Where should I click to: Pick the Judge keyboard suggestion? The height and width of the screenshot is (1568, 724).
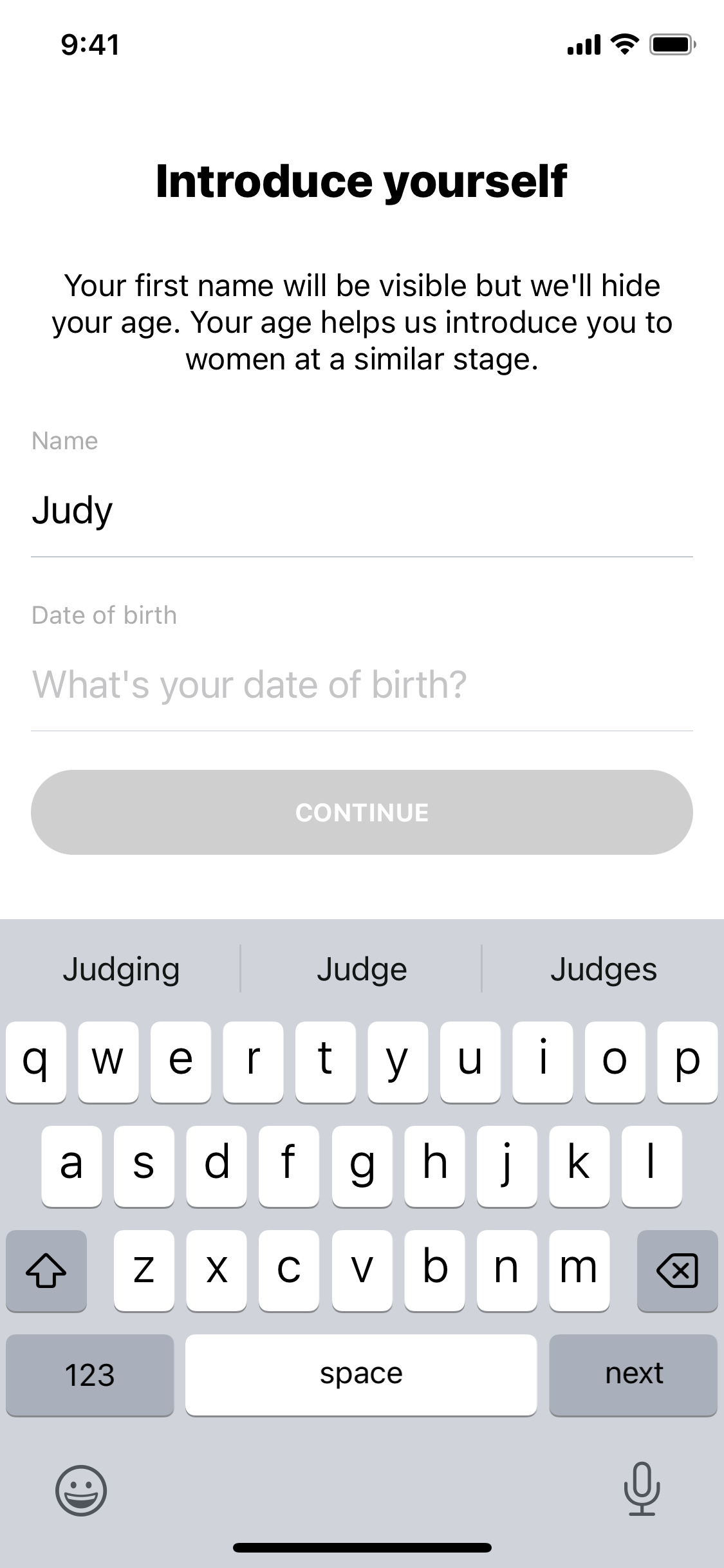click(x=362, y=969)
